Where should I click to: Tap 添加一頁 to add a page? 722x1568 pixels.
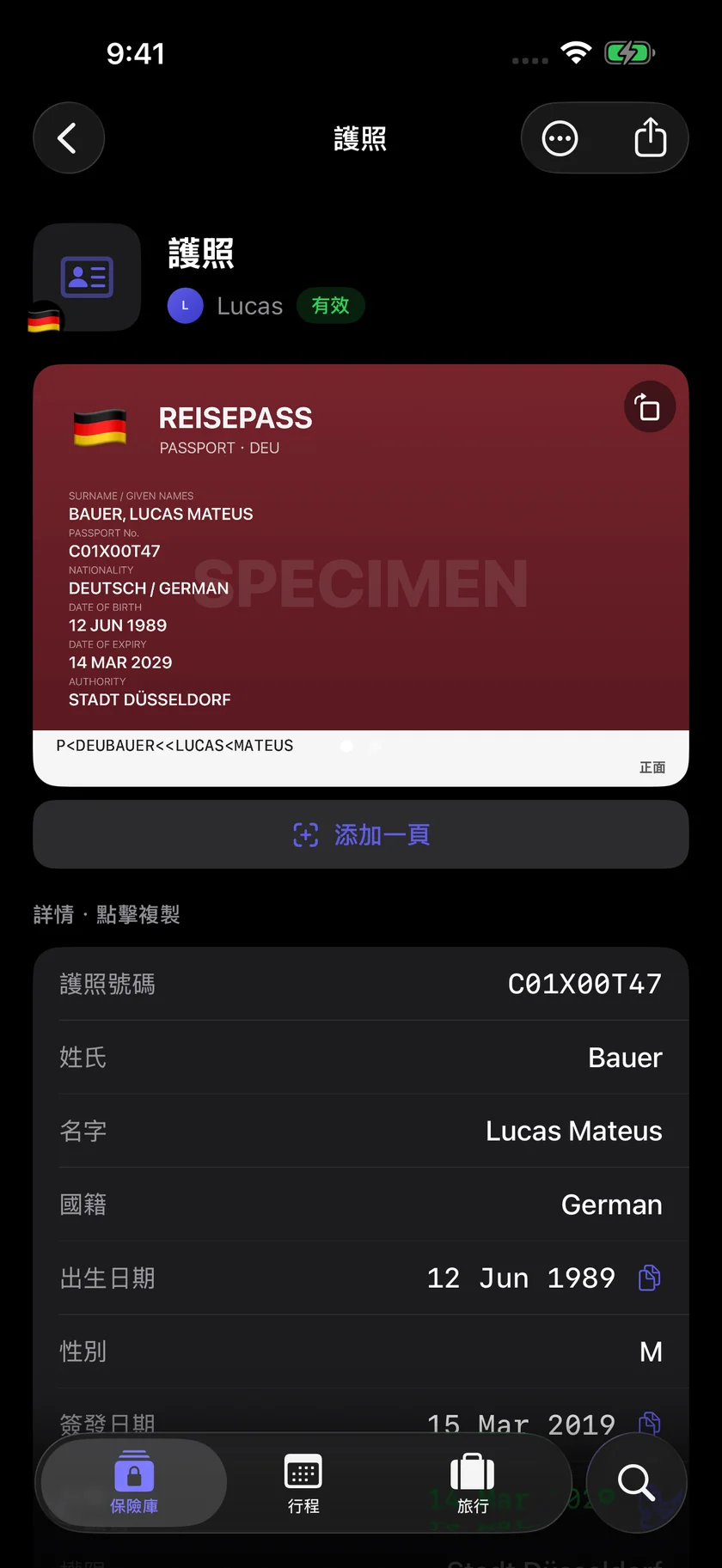pyautogui.click(x=361, y=834)
